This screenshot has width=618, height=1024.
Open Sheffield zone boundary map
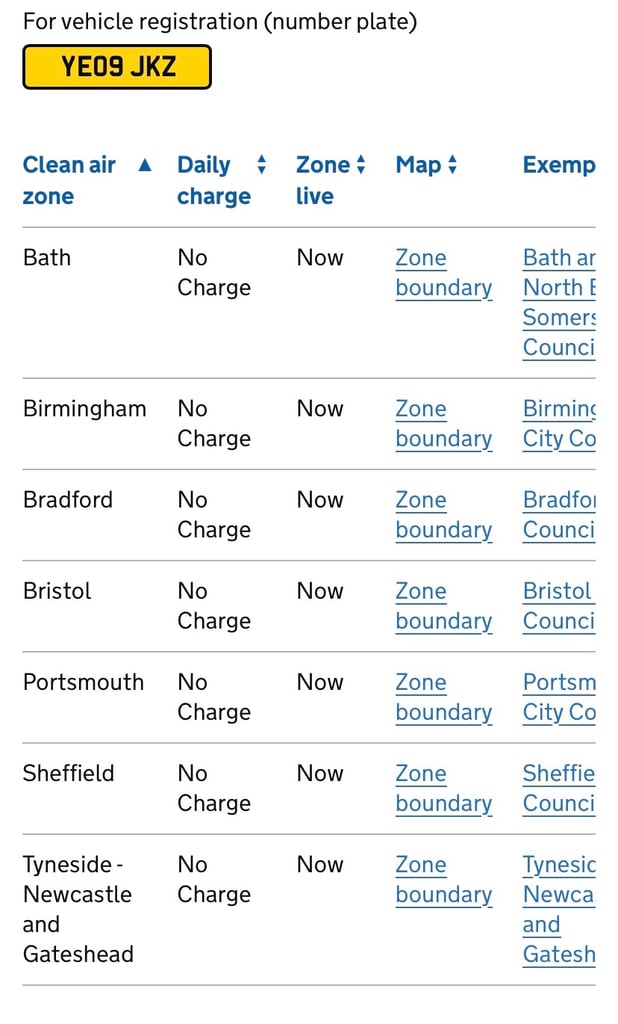(444, 788)
